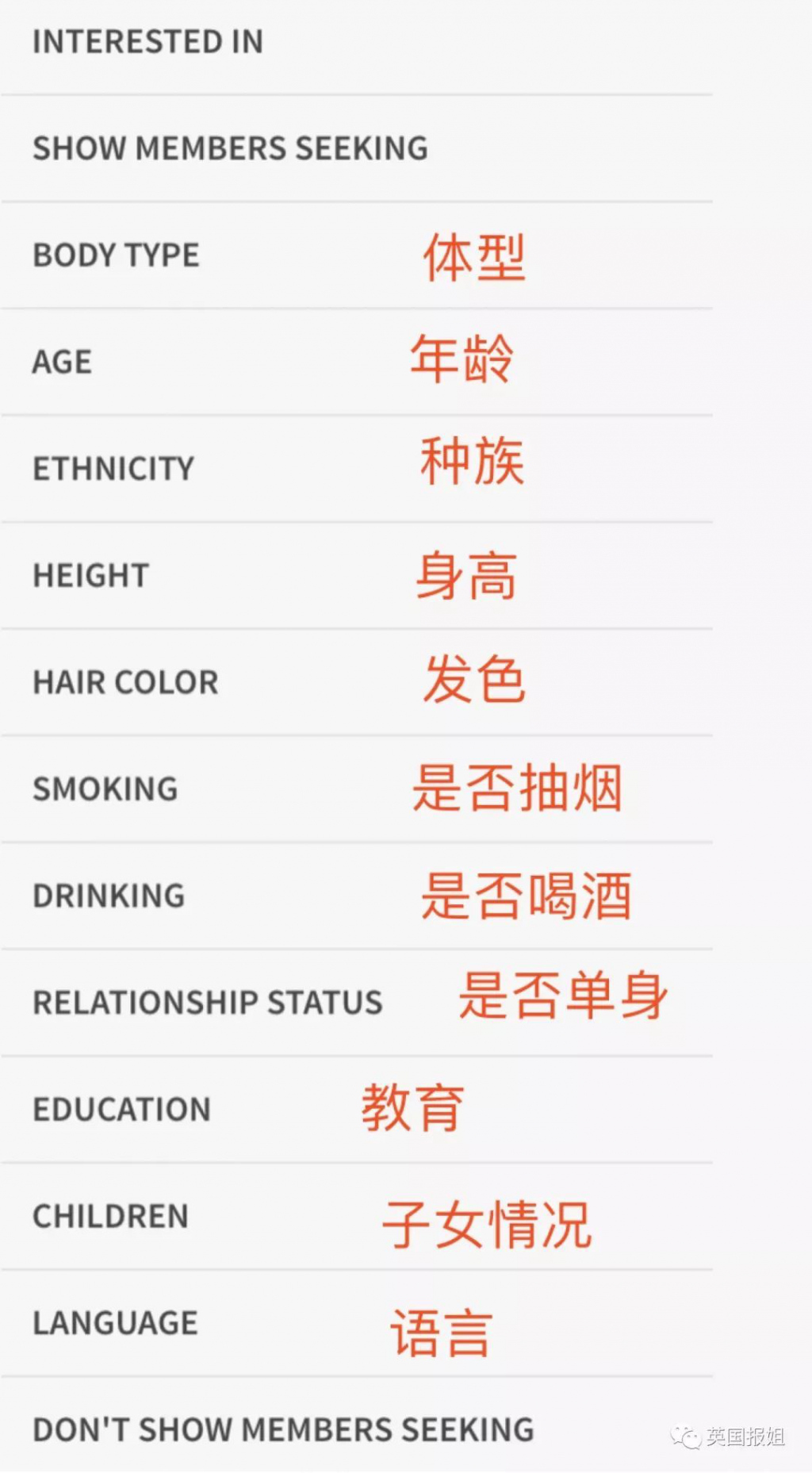Open the RELATIONSHIP STATUS filter
Image resolution: width=812 pixels, height=1473 pixels.
(207, 1002)
